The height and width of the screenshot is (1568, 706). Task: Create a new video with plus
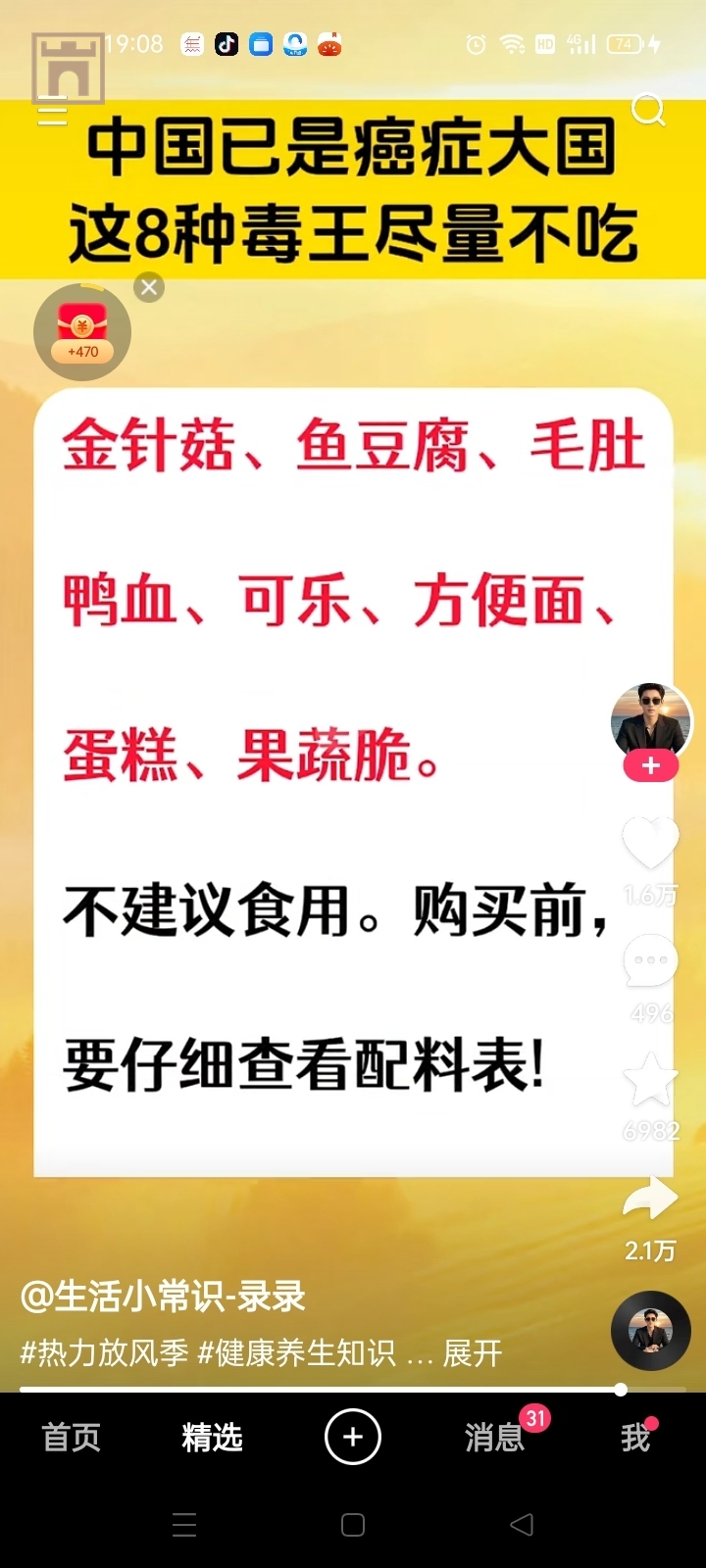353,1437
